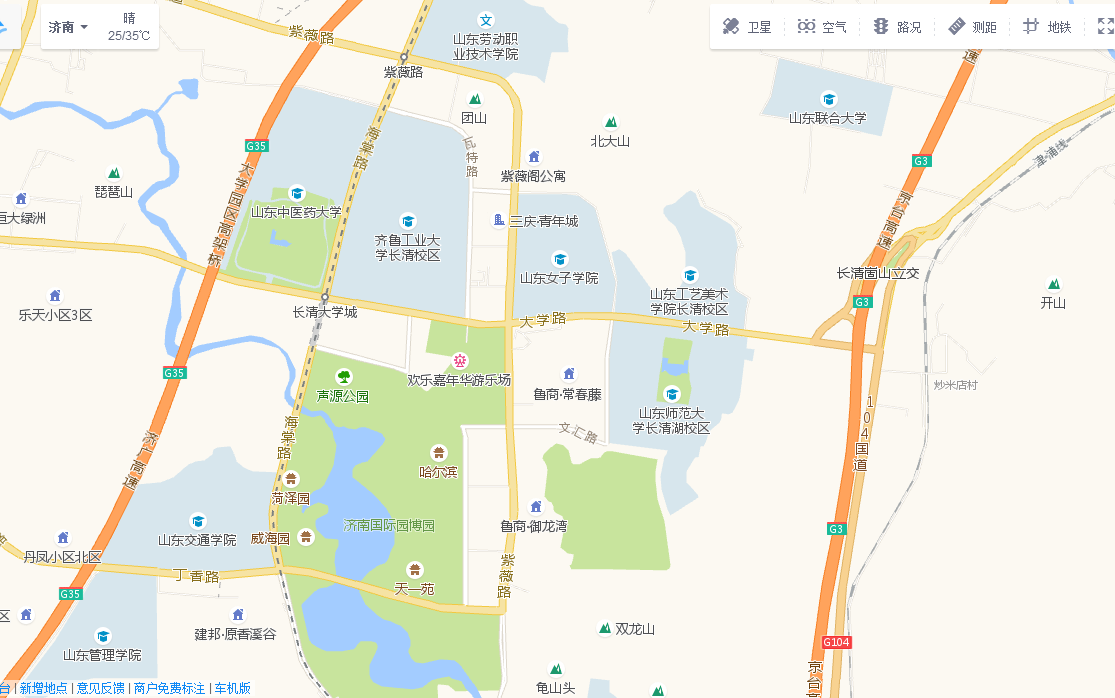Enter fullscreen map mode
The width and height of the screenshot is (1115, 698).
click(1105, 27)
